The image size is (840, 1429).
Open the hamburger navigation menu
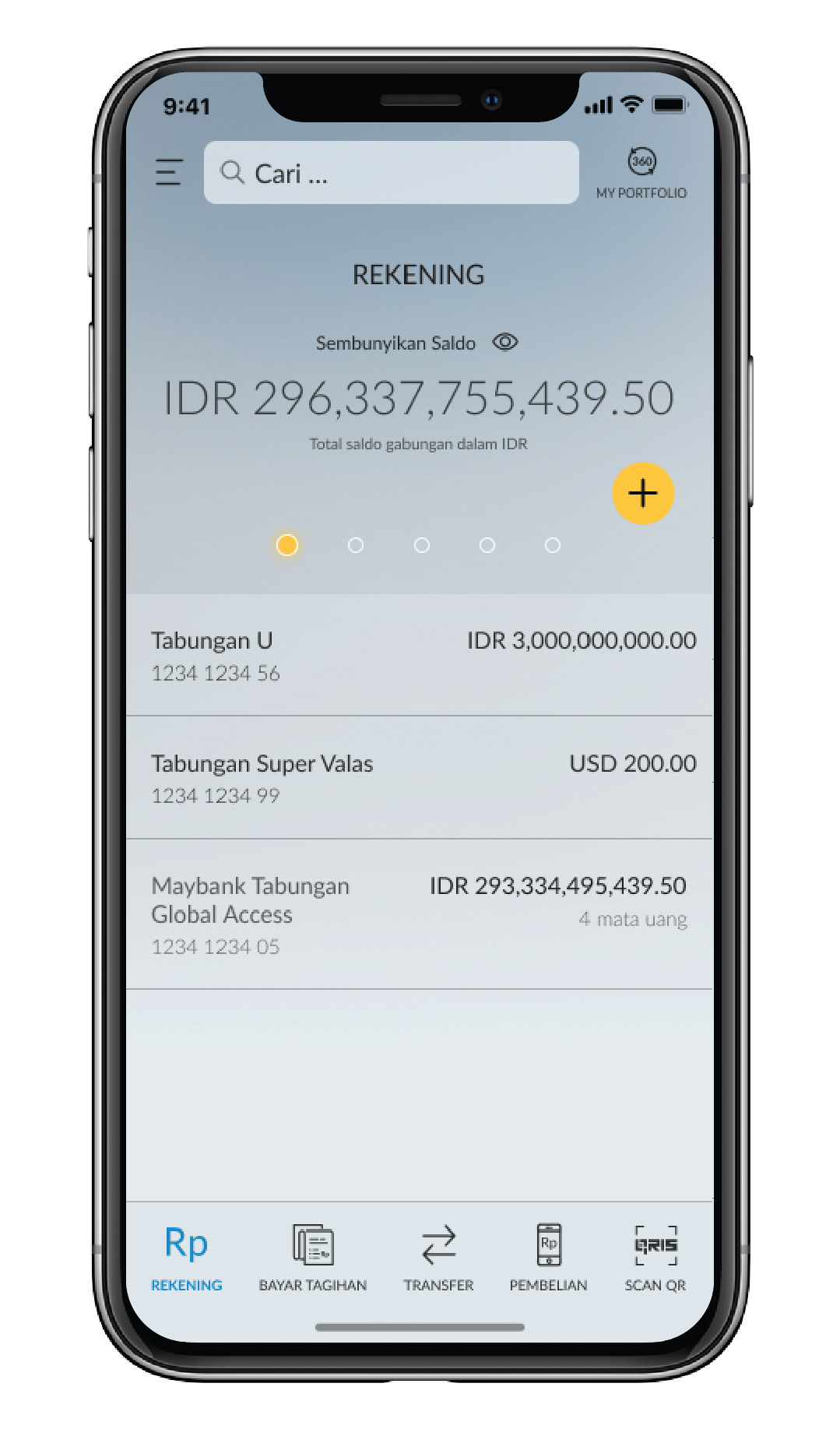[x=168, y=173]
